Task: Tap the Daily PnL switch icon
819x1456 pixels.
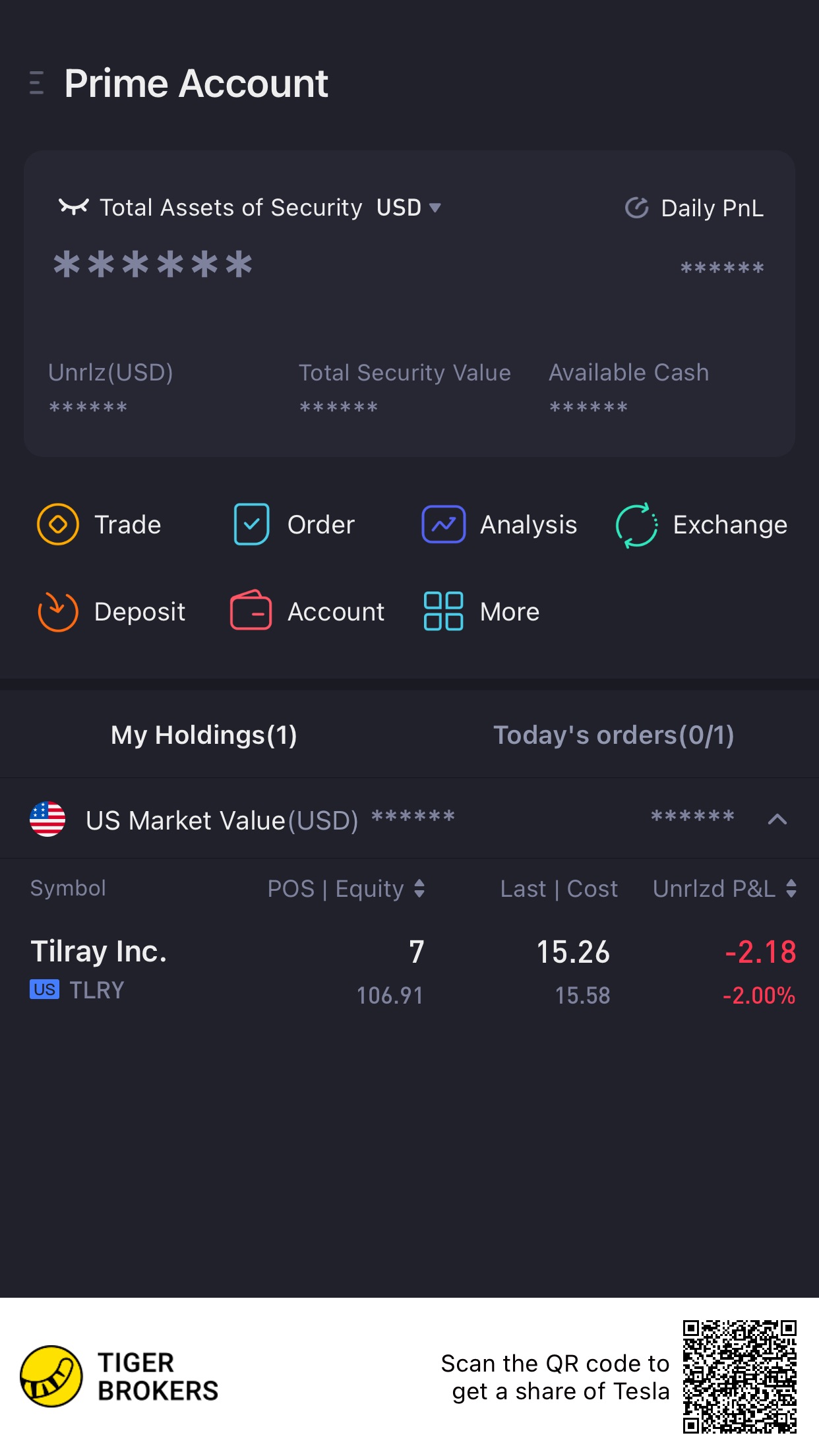Action: pos(636,208)
